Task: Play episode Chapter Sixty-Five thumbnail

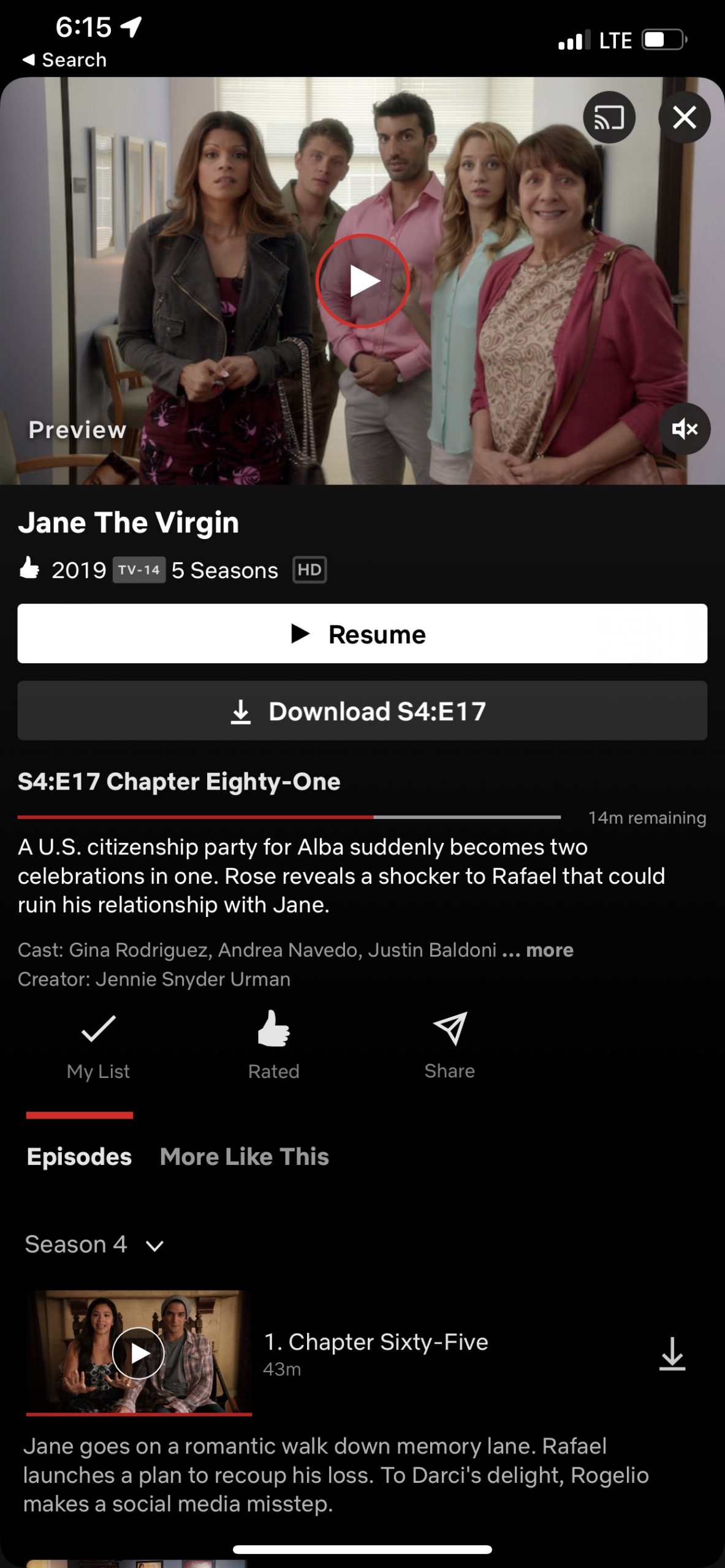Action: coord(139,1352)
